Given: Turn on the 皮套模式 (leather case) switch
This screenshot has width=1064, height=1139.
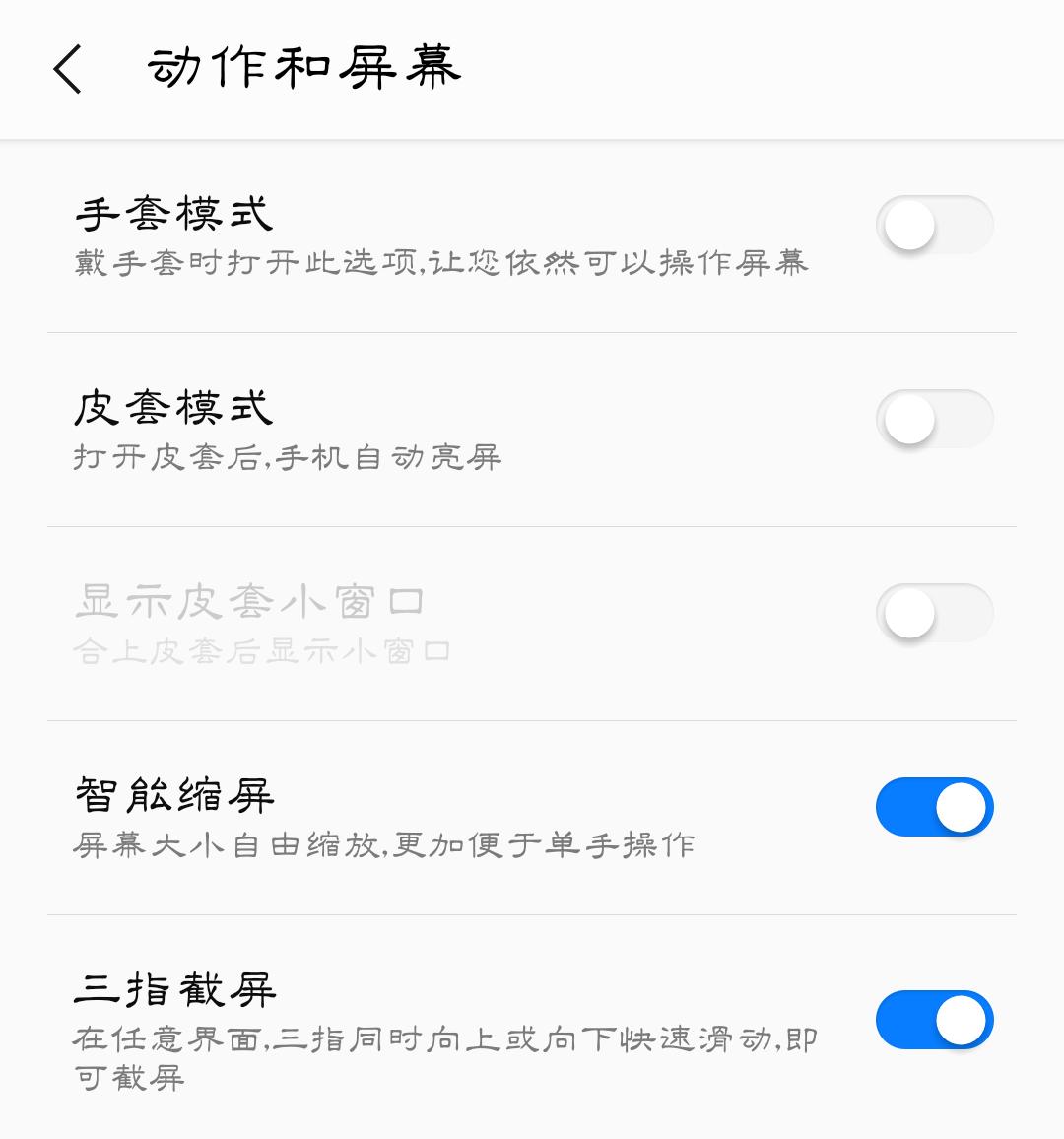Looking at the screenshot, I should (x=934, y=419).
